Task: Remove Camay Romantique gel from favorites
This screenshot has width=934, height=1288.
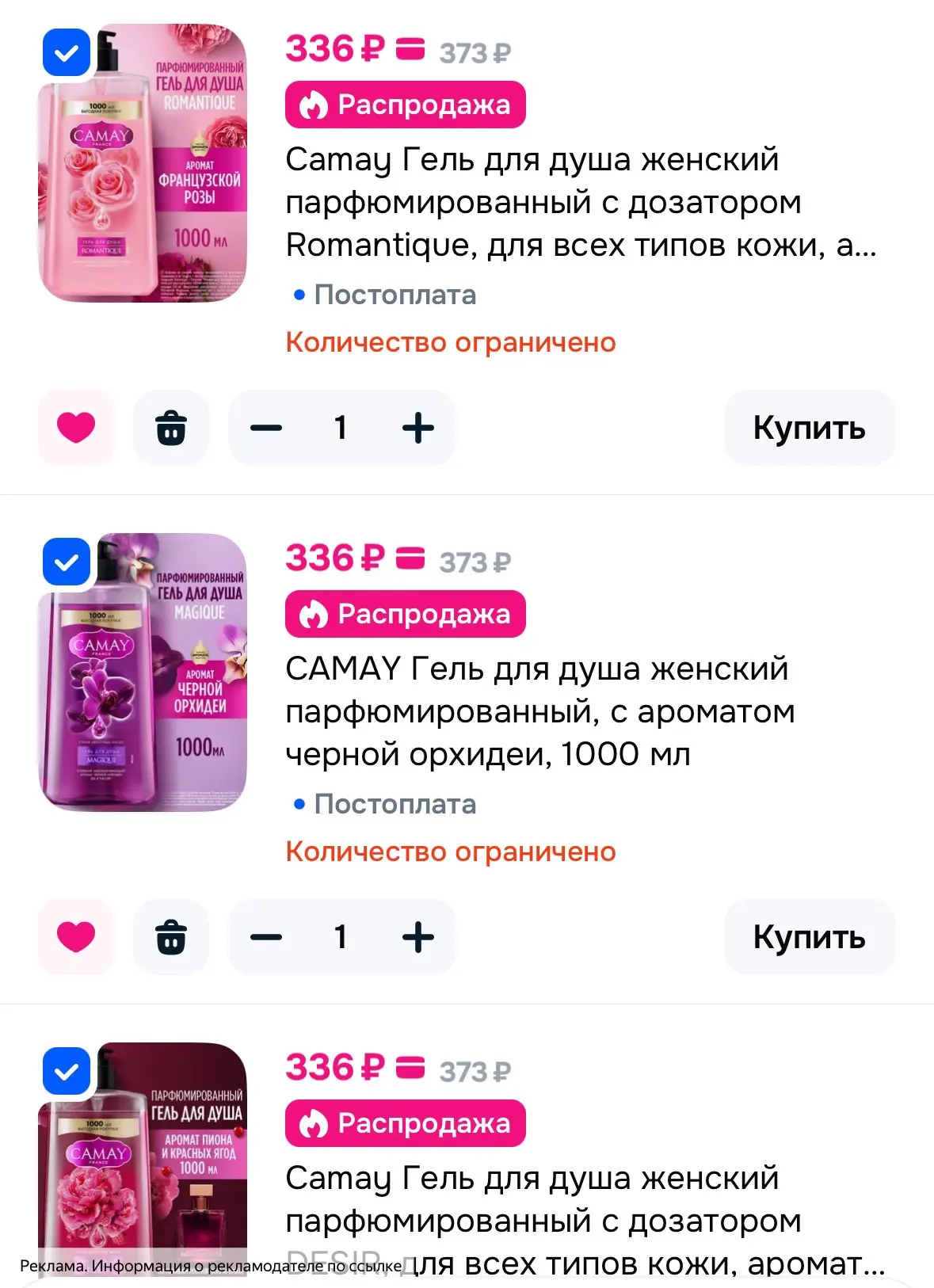Action: [76, 428]
